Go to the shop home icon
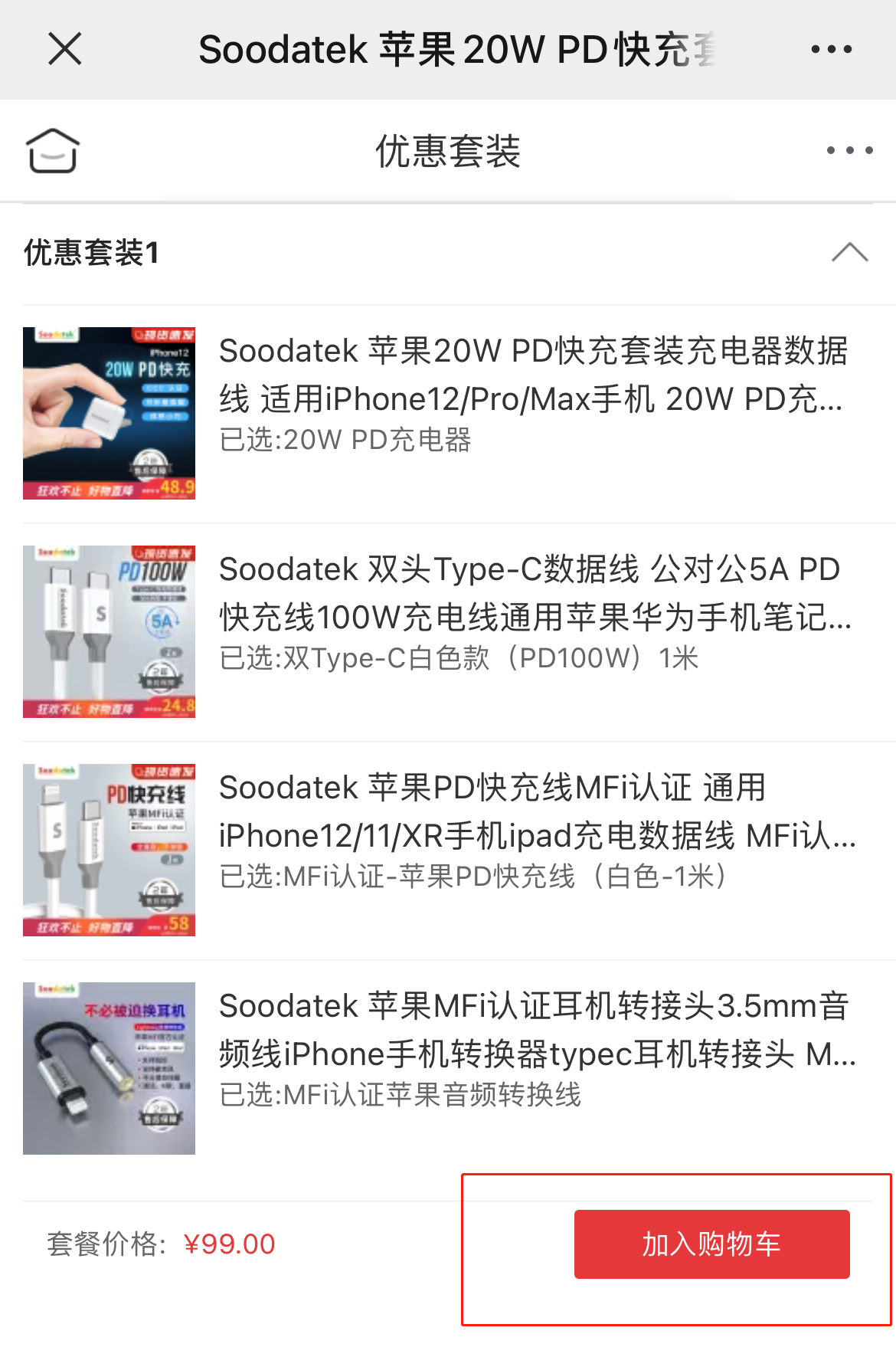The width and height of the screenshot is (896, 1370). coord(53,151)
